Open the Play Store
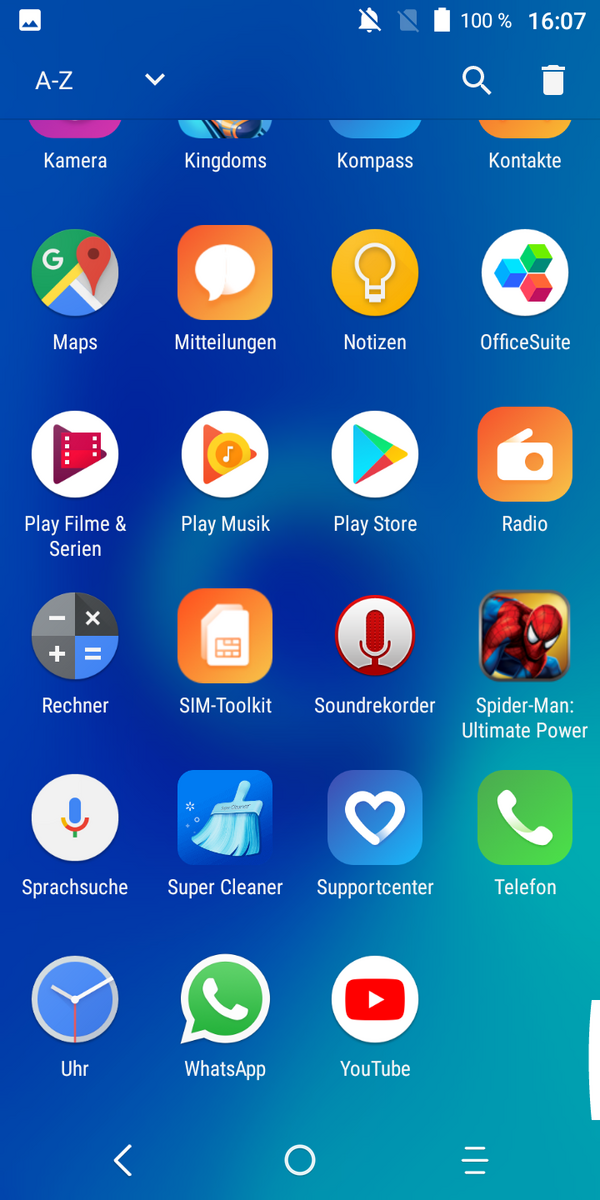The image size is (600, 1200). (x=375, y=454)
